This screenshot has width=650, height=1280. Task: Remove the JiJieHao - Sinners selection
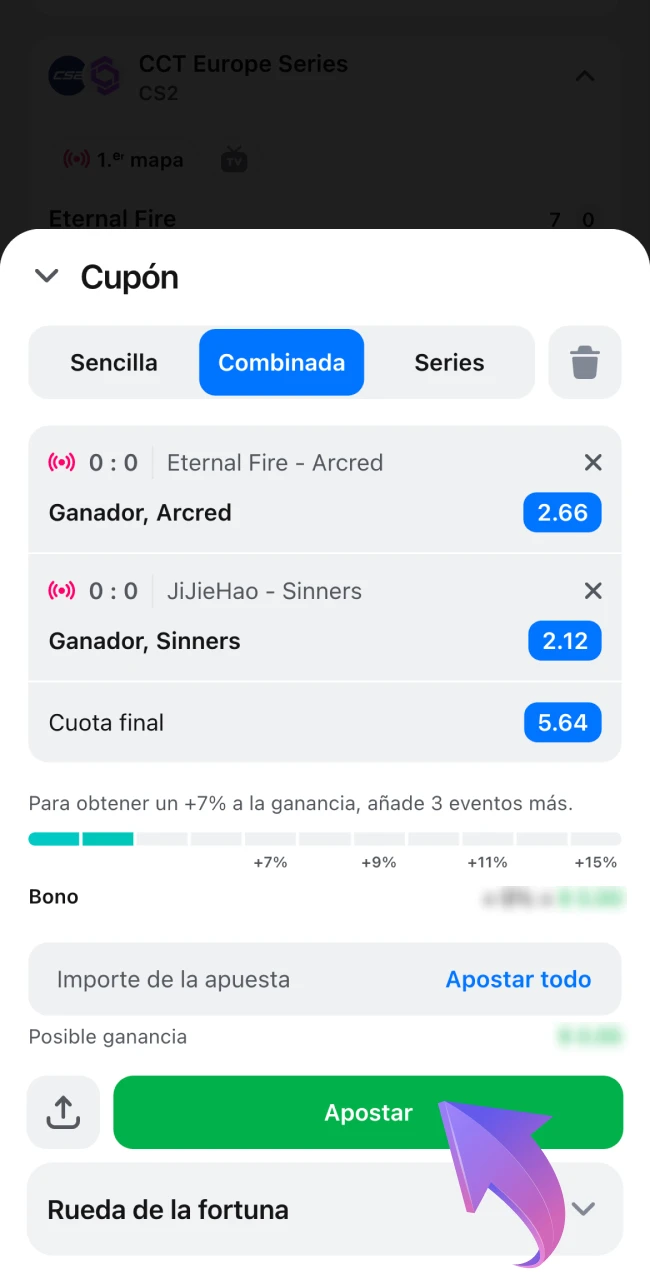(593, 591)
